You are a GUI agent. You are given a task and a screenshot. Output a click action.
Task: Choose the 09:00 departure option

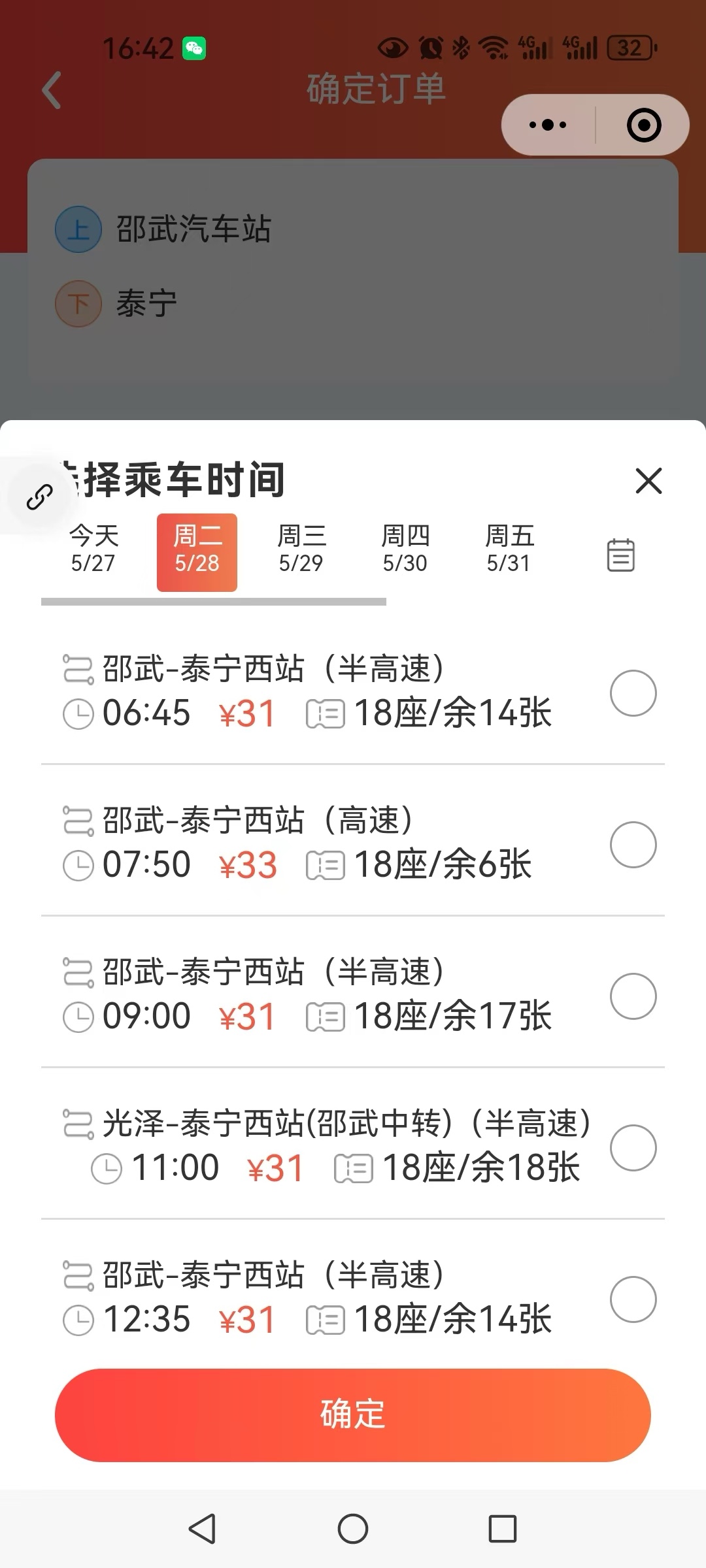pyautogui.click(x=633, y=996)
